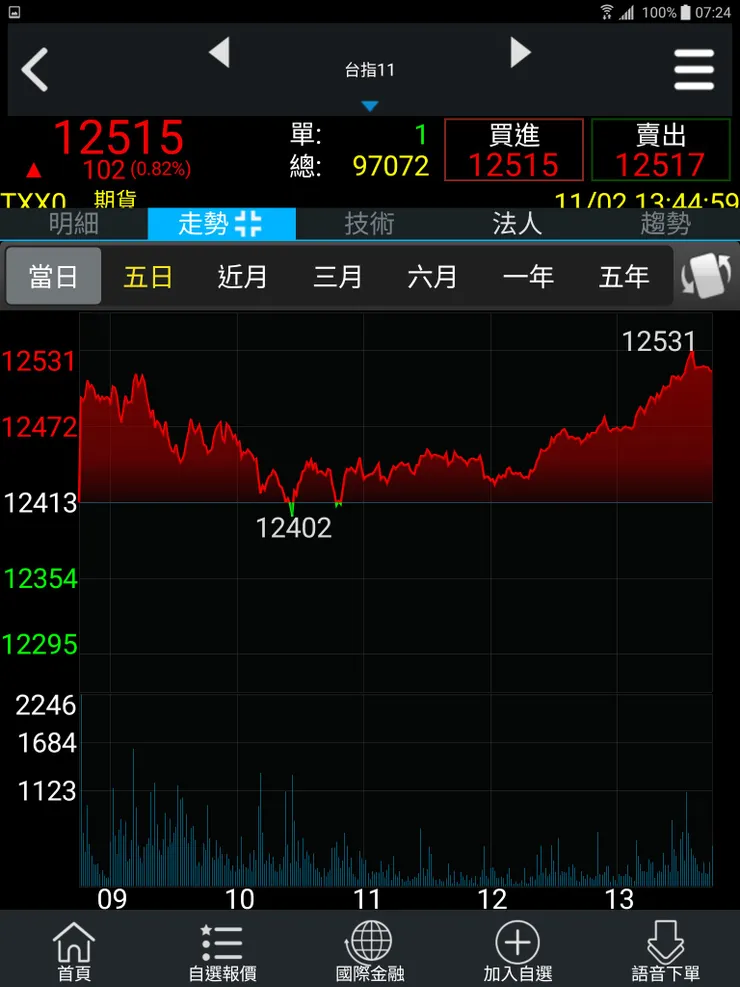Enable the 一年 one-year timeframe
740x987 pixels.
(x=528, y=276)
